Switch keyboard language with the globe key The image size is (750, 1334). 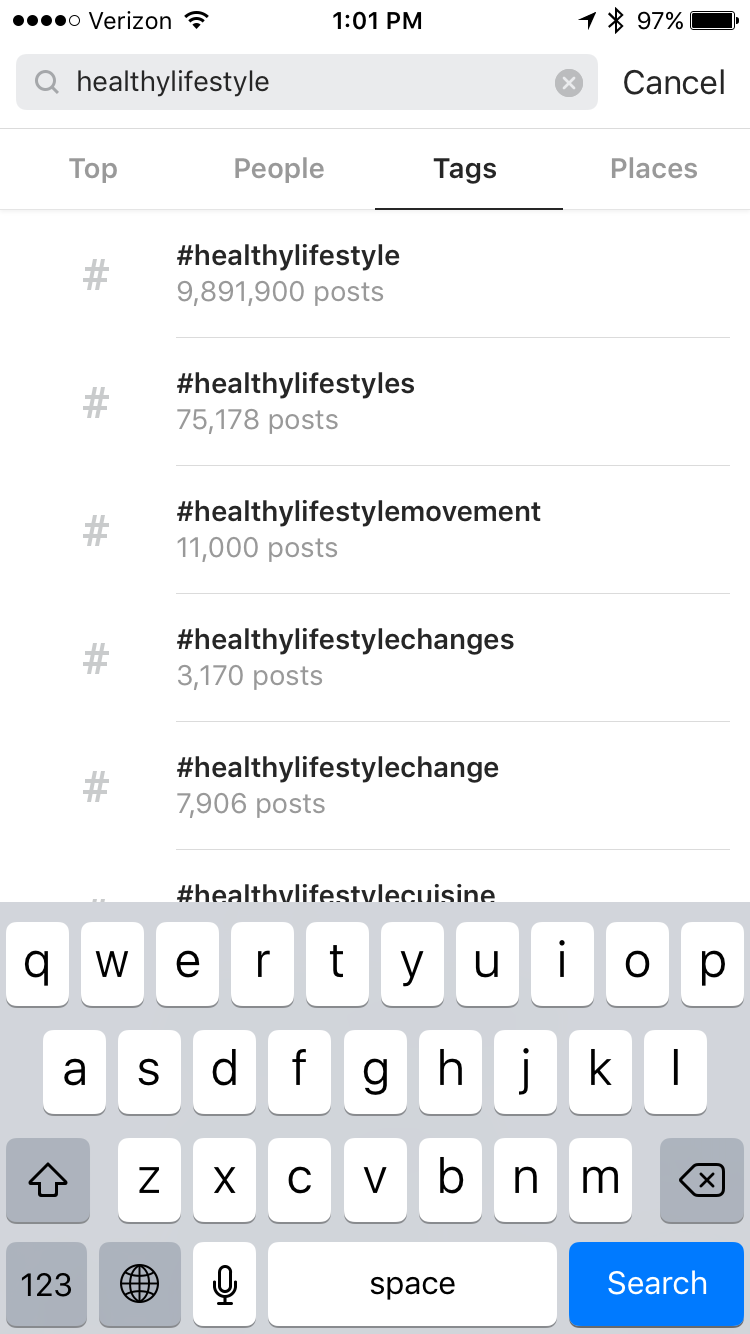(x=140, y=1283)
